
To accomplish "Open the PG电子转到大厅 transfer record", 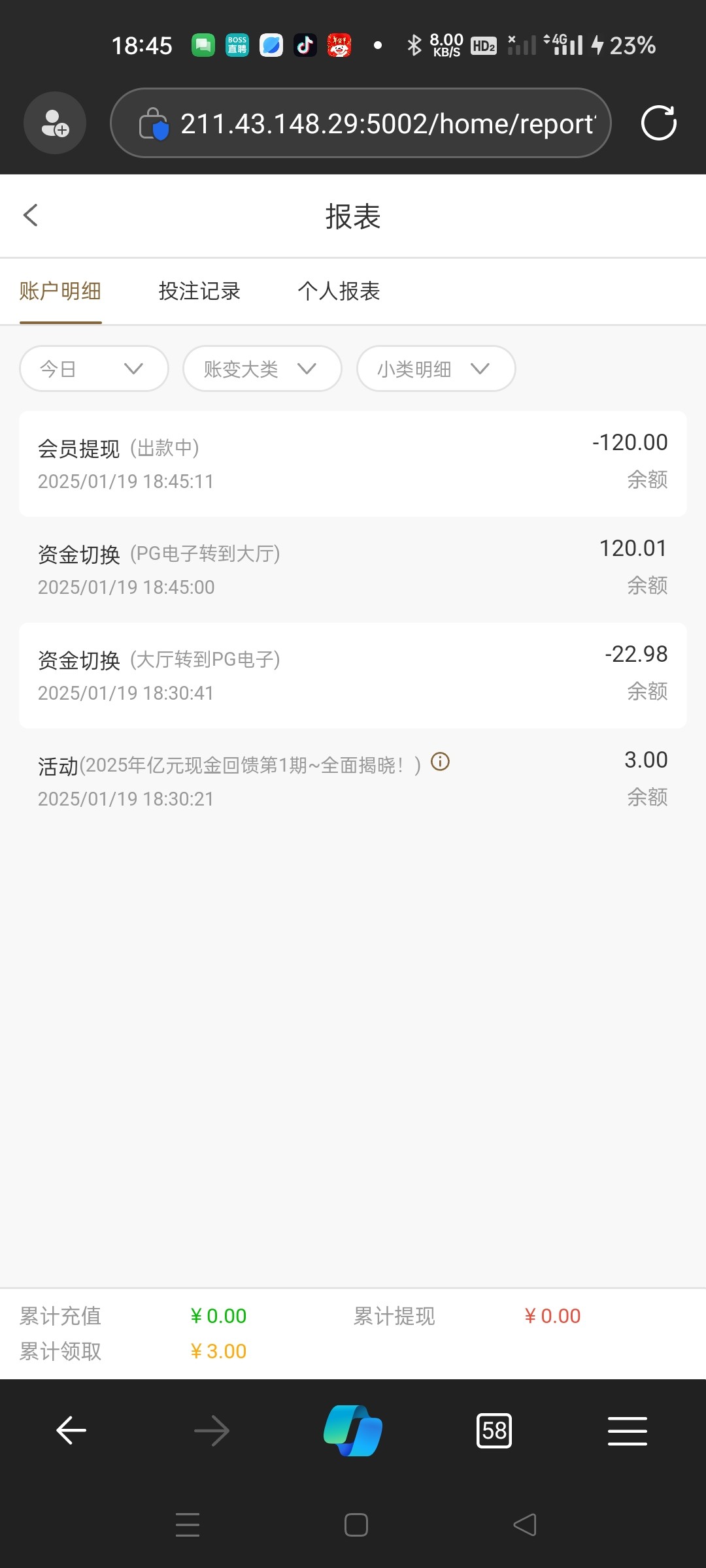I will click(353, 569).
